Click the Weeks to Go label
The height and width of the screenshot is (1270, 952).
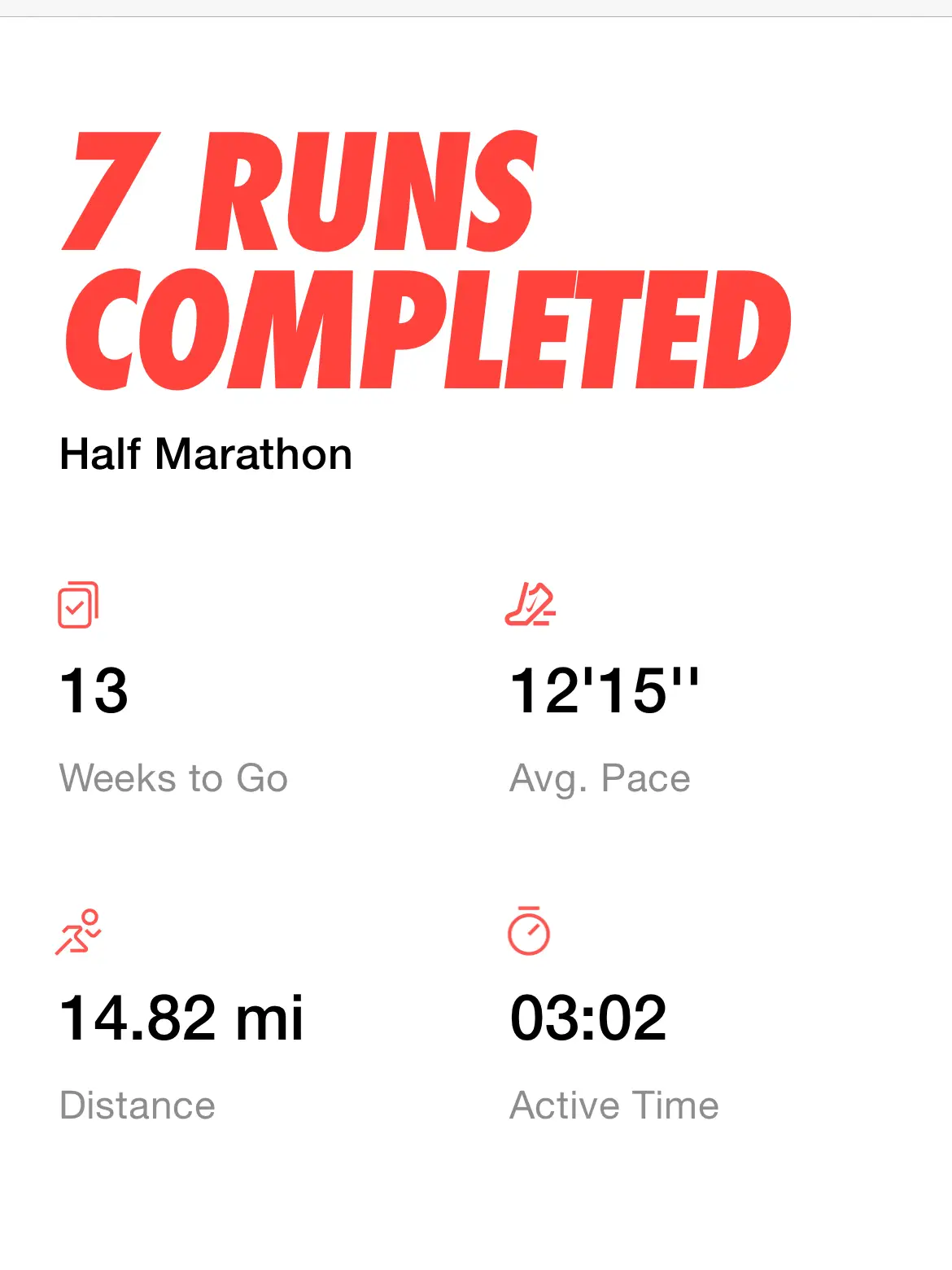click(174, 779)
